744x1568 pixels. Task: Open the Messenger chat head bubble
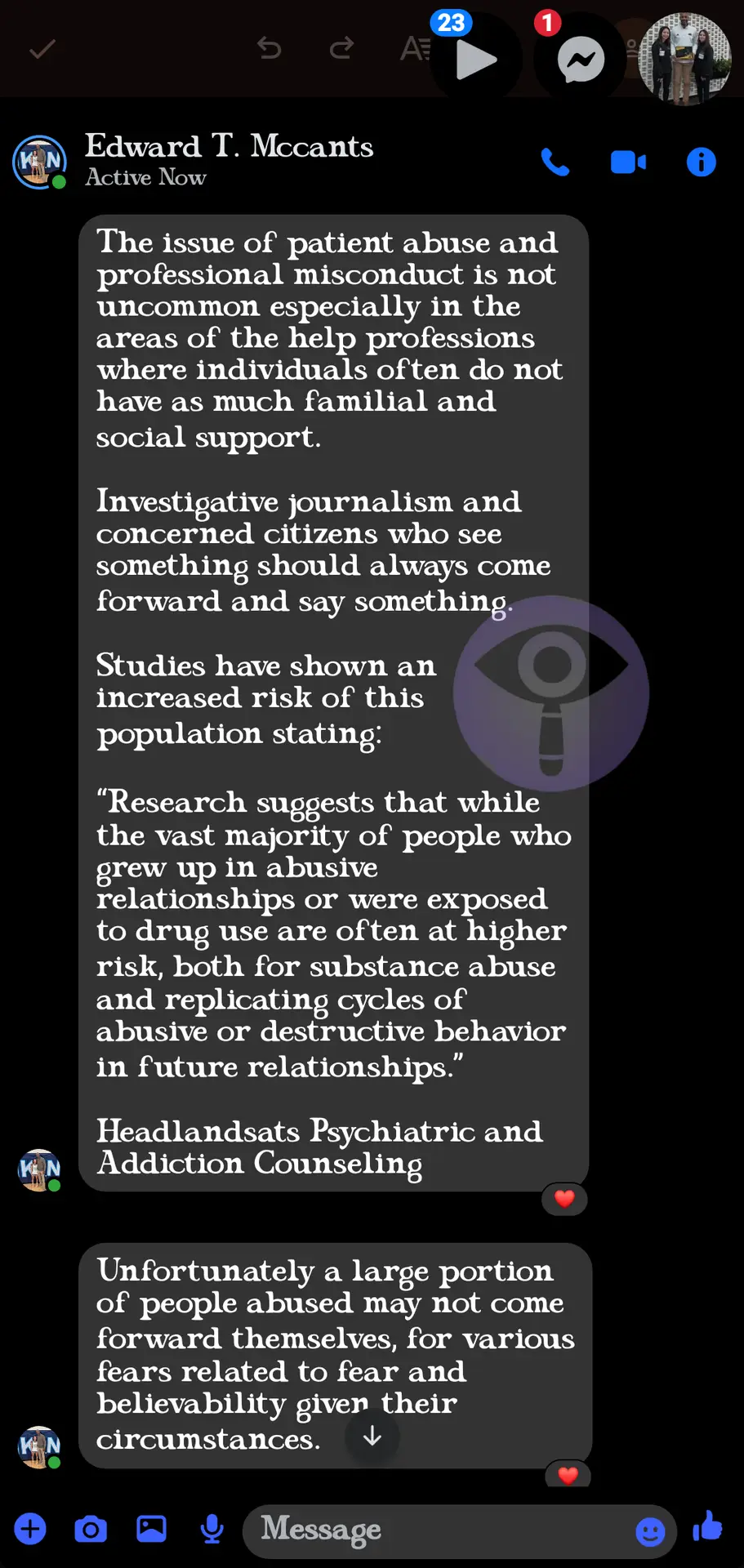581,59
